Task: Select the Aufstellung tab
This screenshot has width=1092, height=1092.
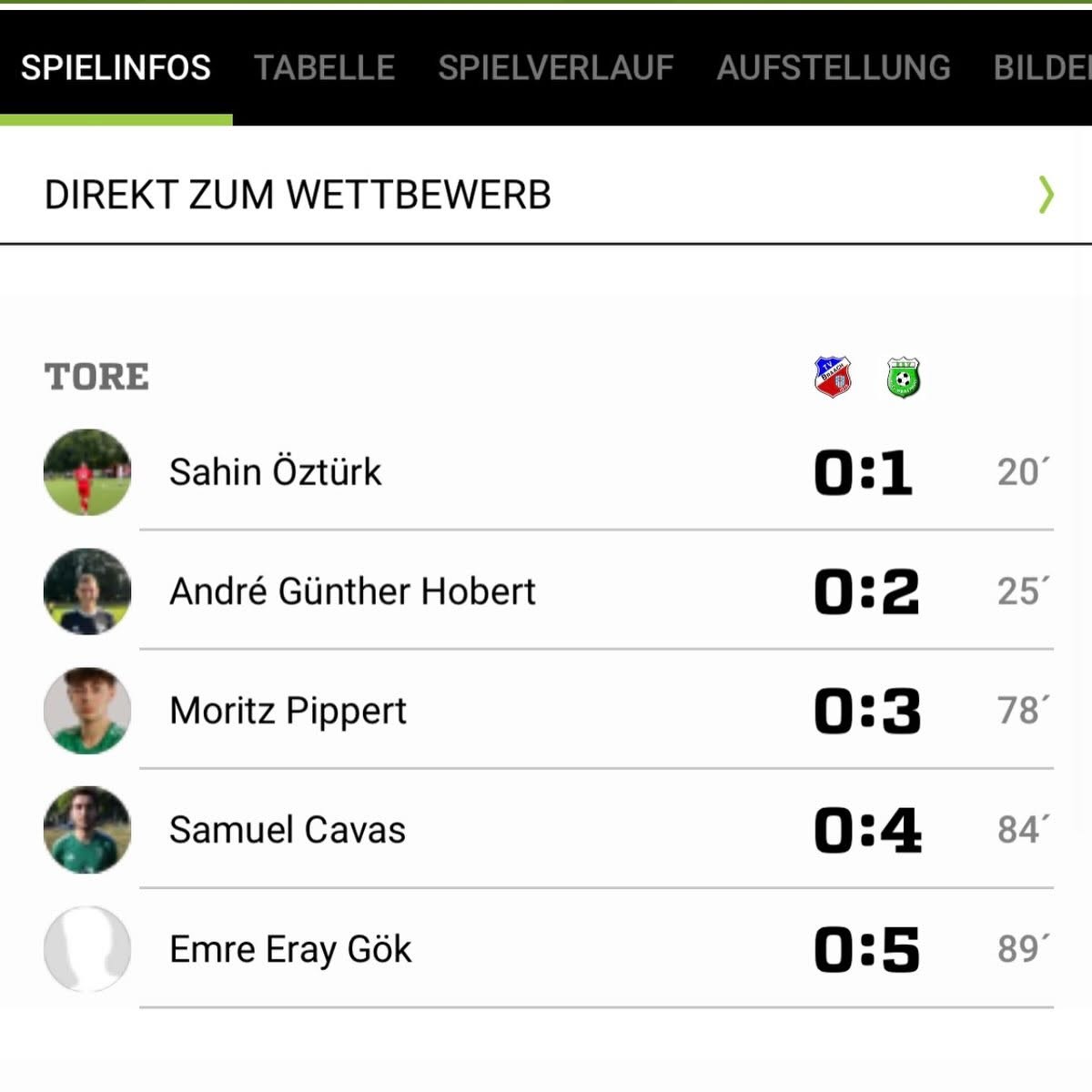Action: tap(834, 67)
